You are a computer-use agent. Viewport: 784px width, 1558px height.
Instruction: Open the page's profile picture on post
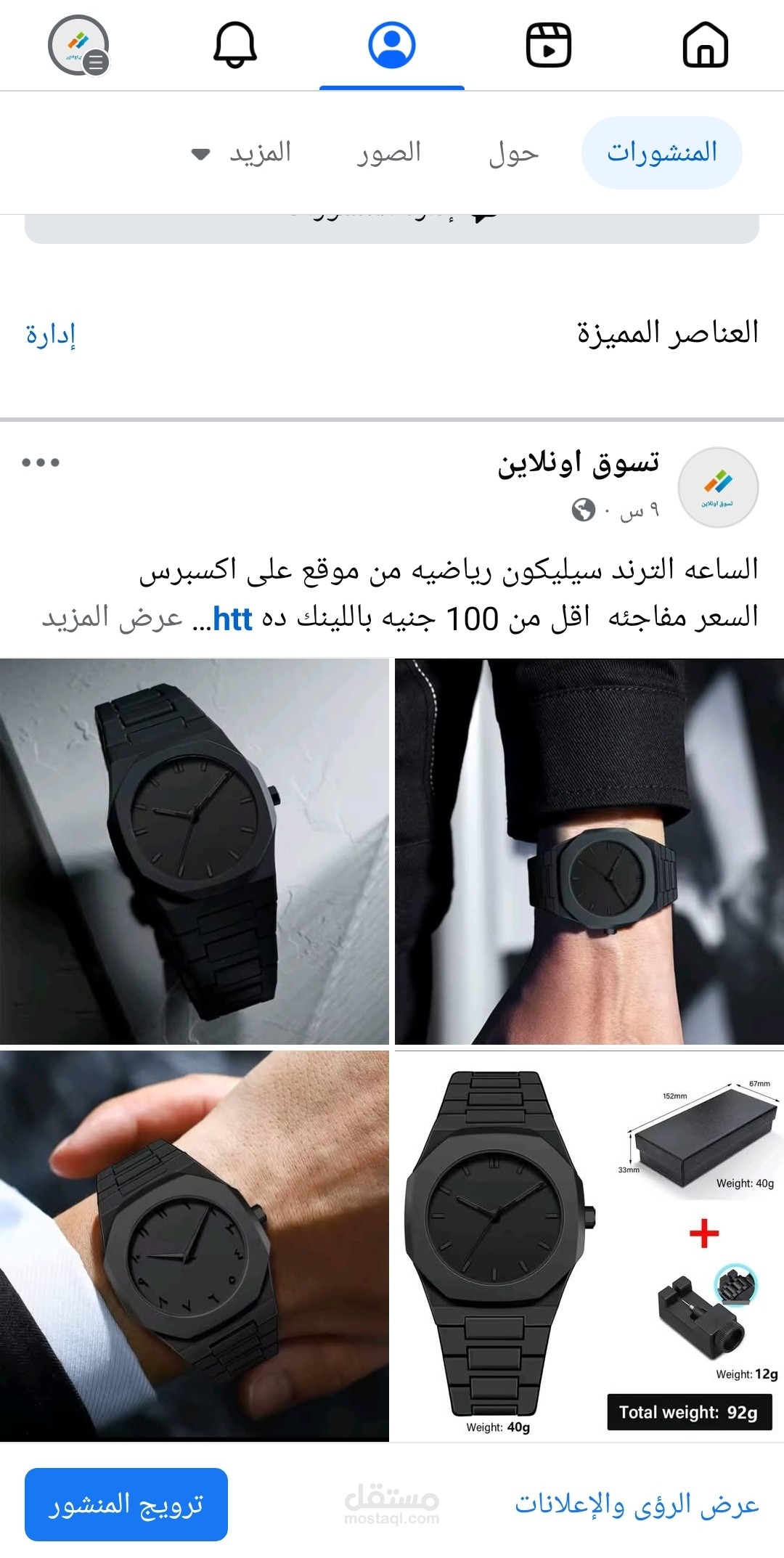pyautogui.click(x=717, y=487)
